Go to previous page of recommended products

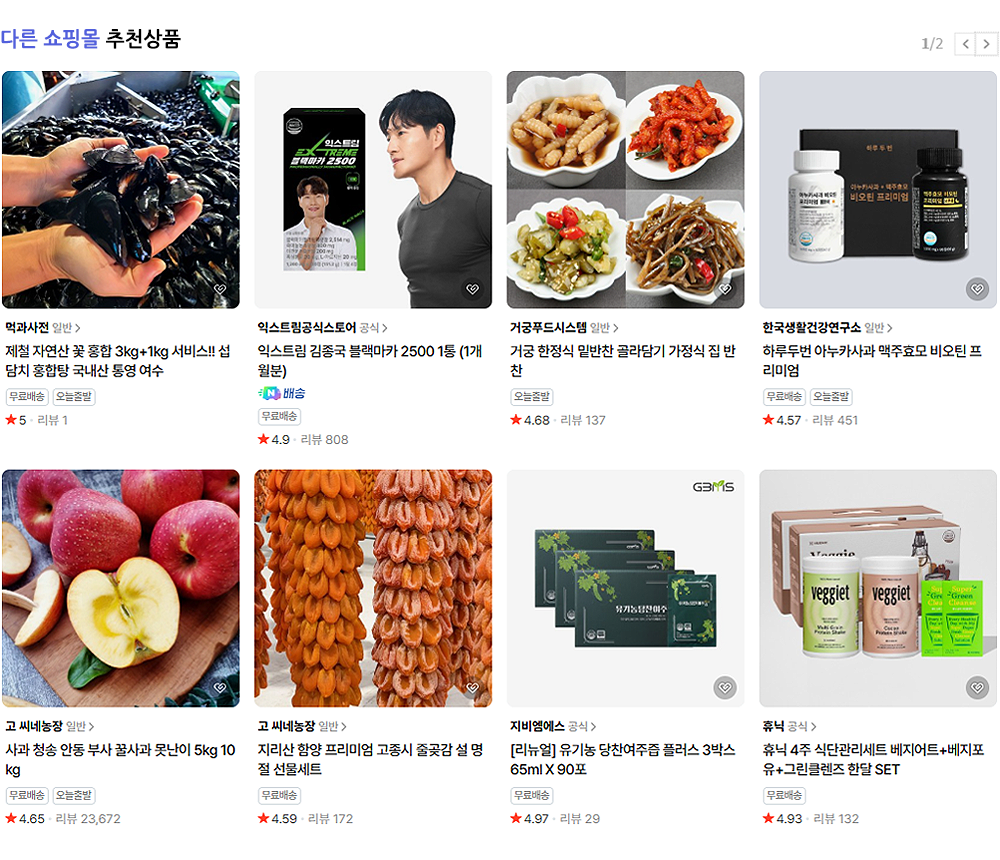pyautogui.click(x=965, y=44)
